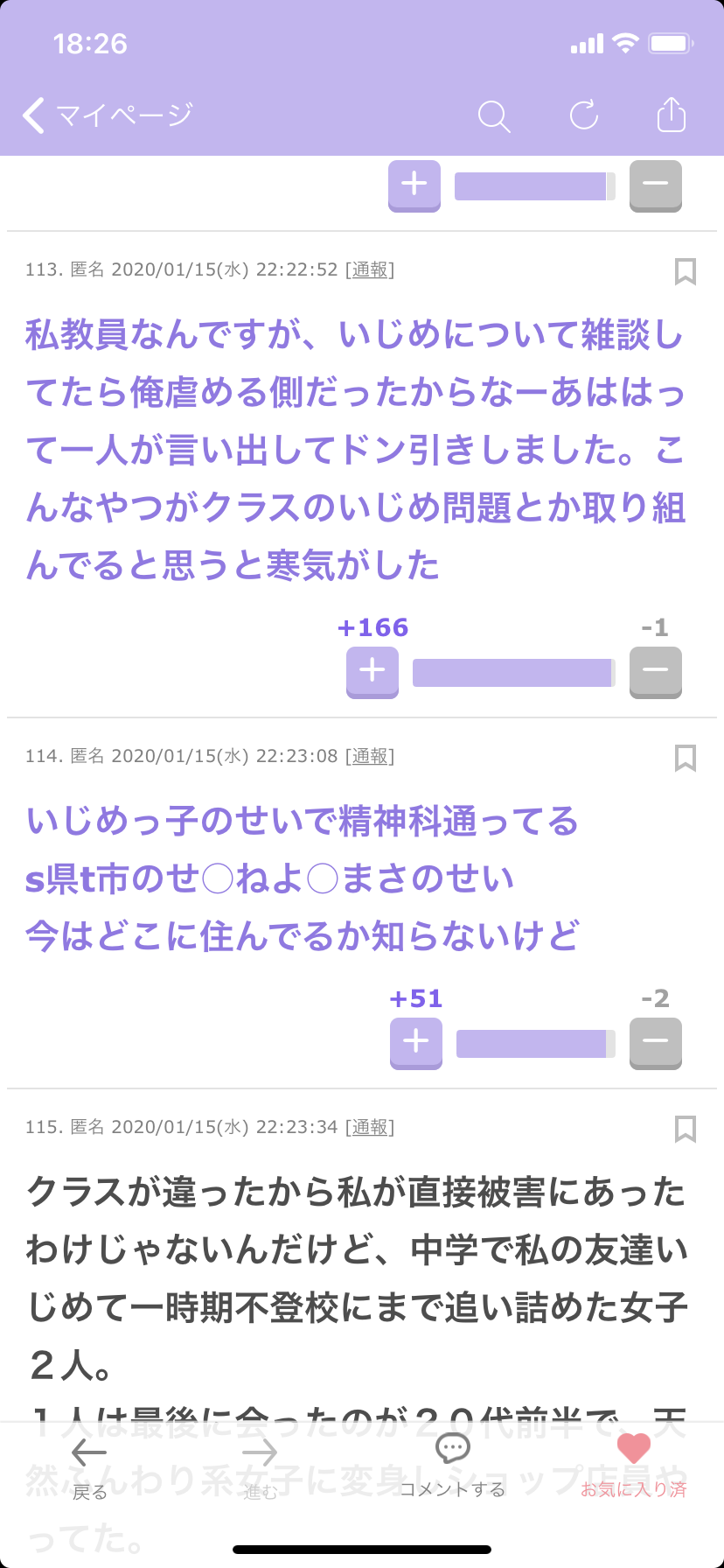724x1568 pixels.
Task: Bookmark comment 114
Action: [x=686, y=759]
